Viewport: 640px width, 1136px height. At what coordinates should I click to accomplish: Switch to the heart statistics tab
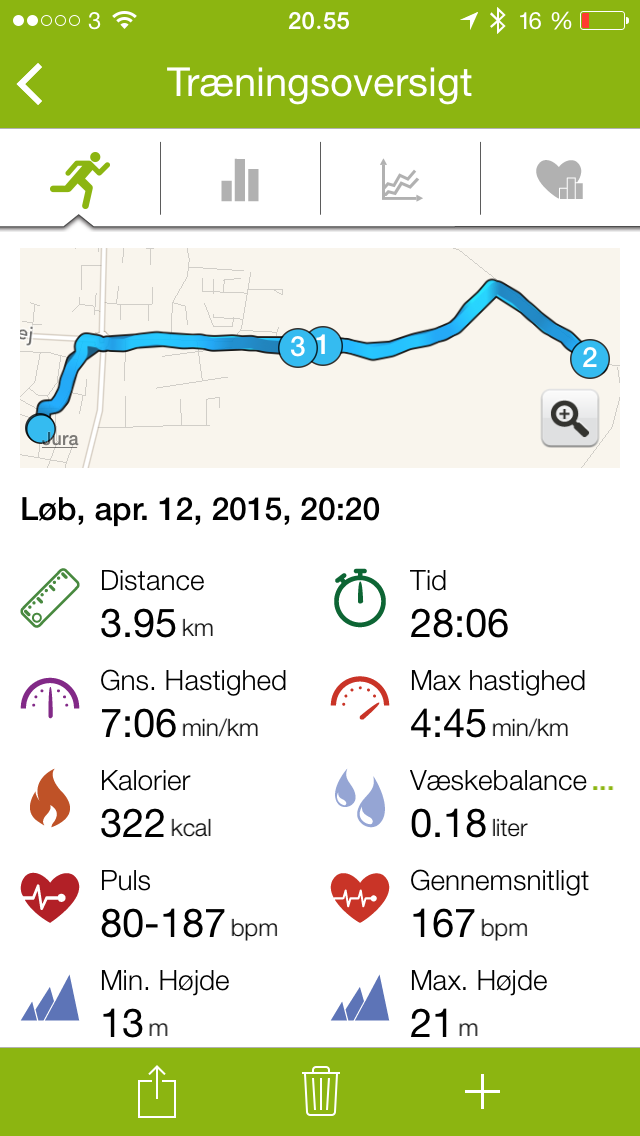[560, 179]
